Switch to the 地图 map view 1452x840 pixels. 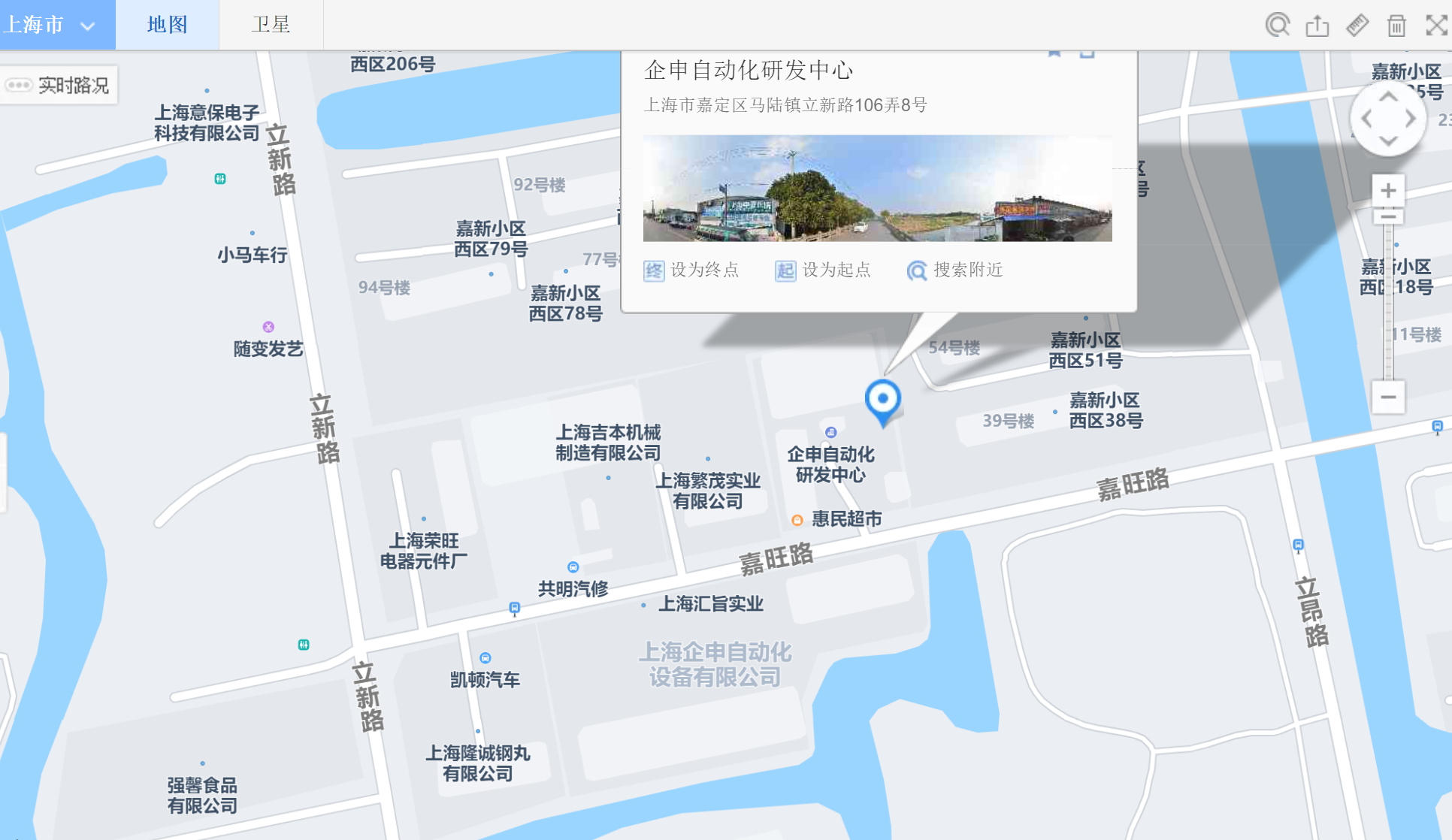[167, 25]
